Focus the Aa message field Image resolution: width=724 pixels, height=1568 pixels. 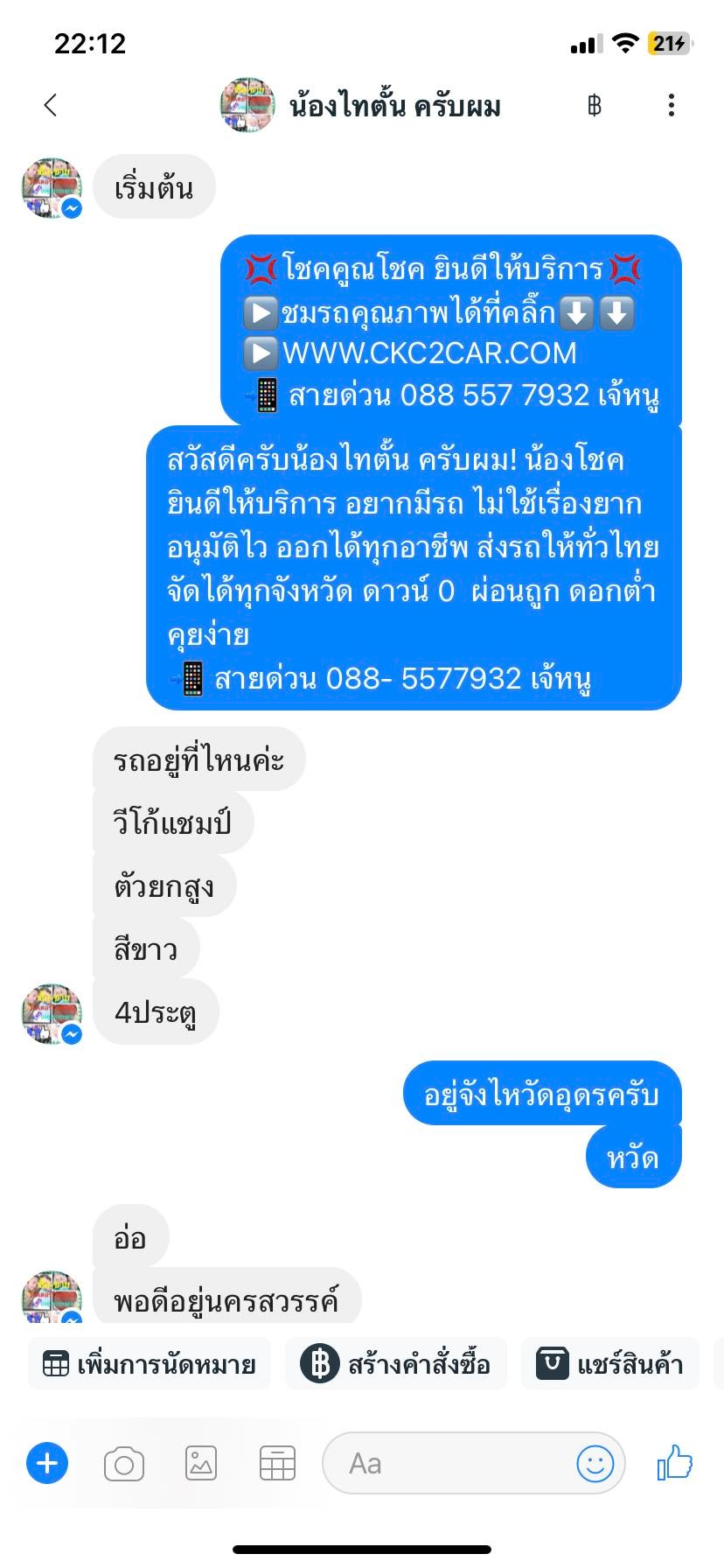(x=446, y=1464)
